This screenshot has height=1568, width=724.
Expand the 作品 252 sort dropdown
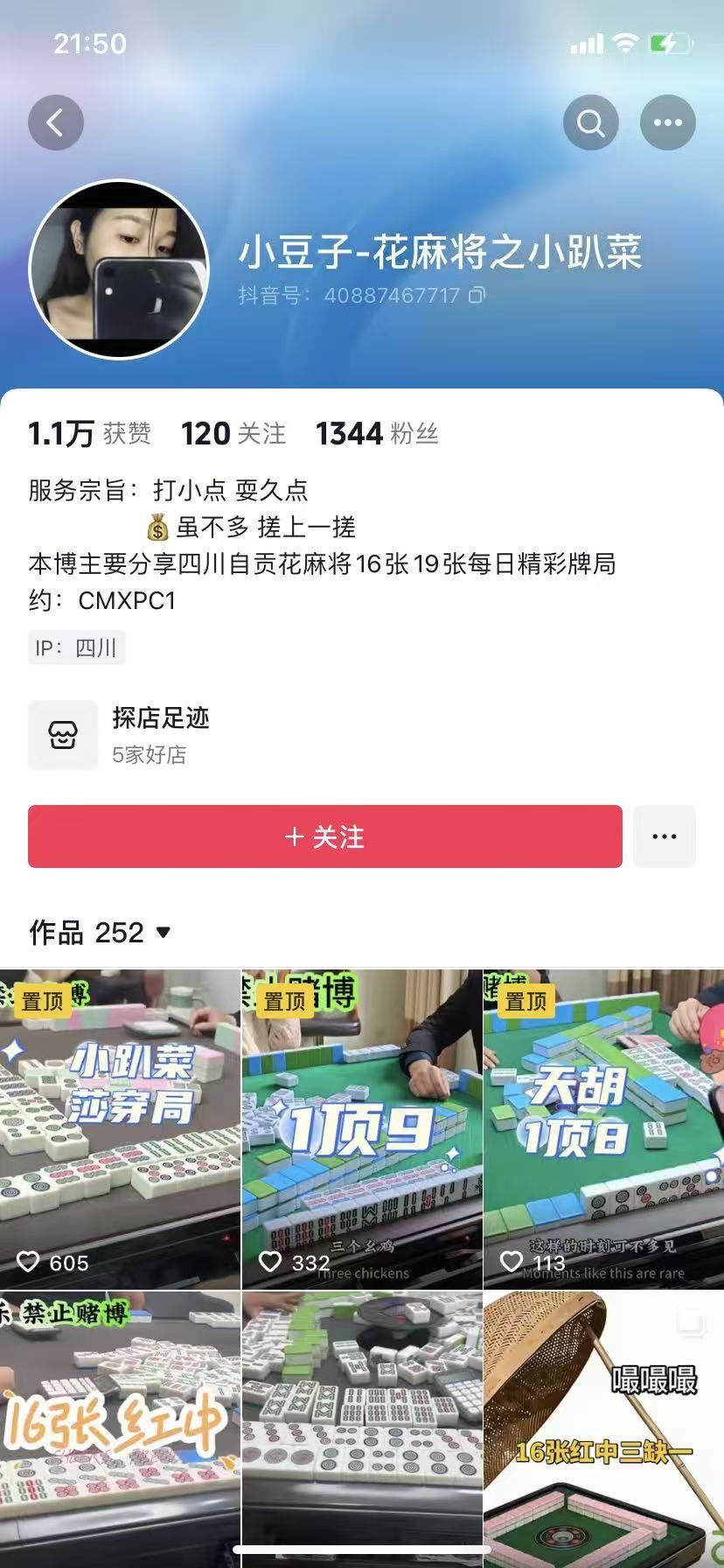click(163, 933)
